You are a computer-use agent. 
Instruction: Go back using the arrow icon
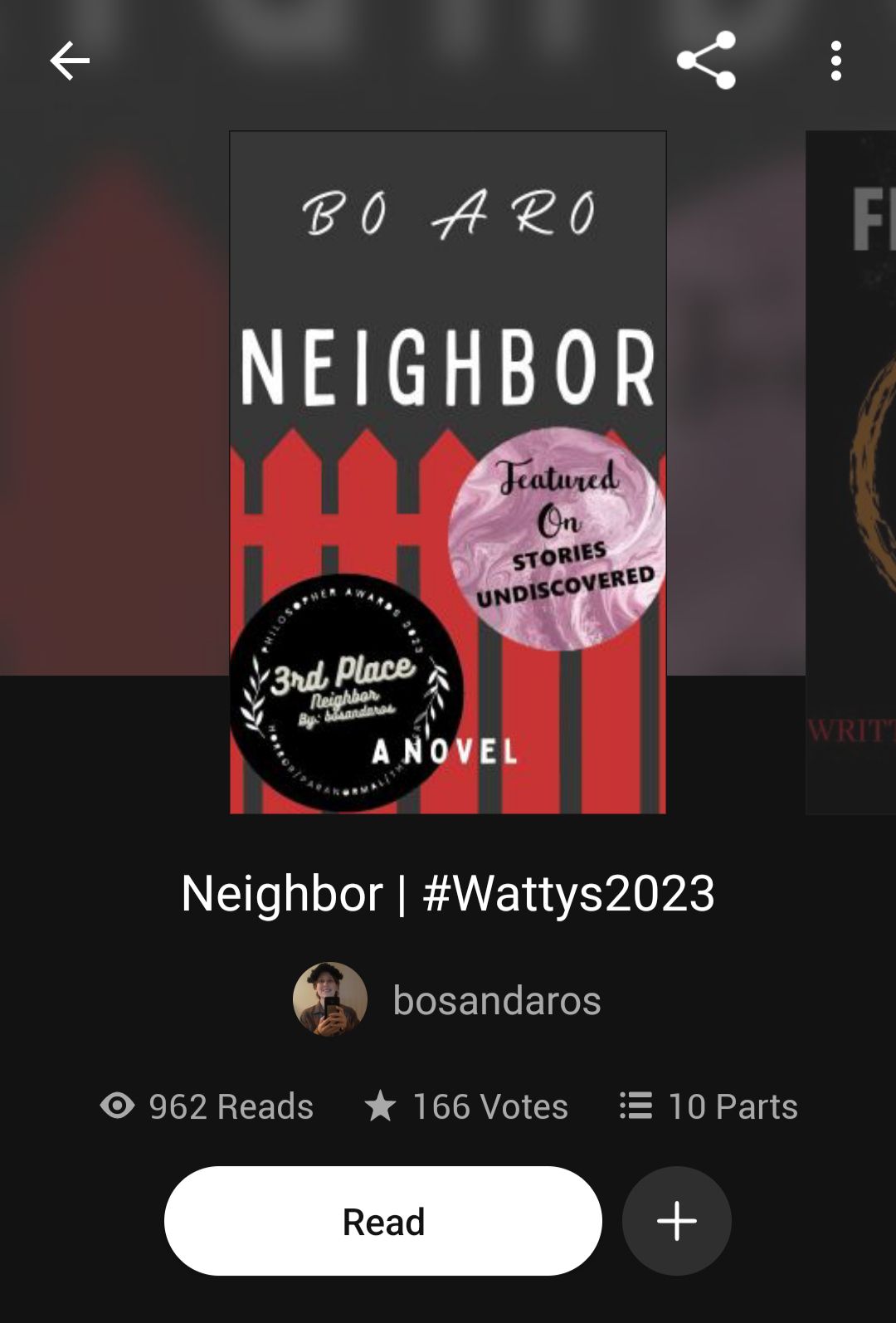(x=70, y=61)
